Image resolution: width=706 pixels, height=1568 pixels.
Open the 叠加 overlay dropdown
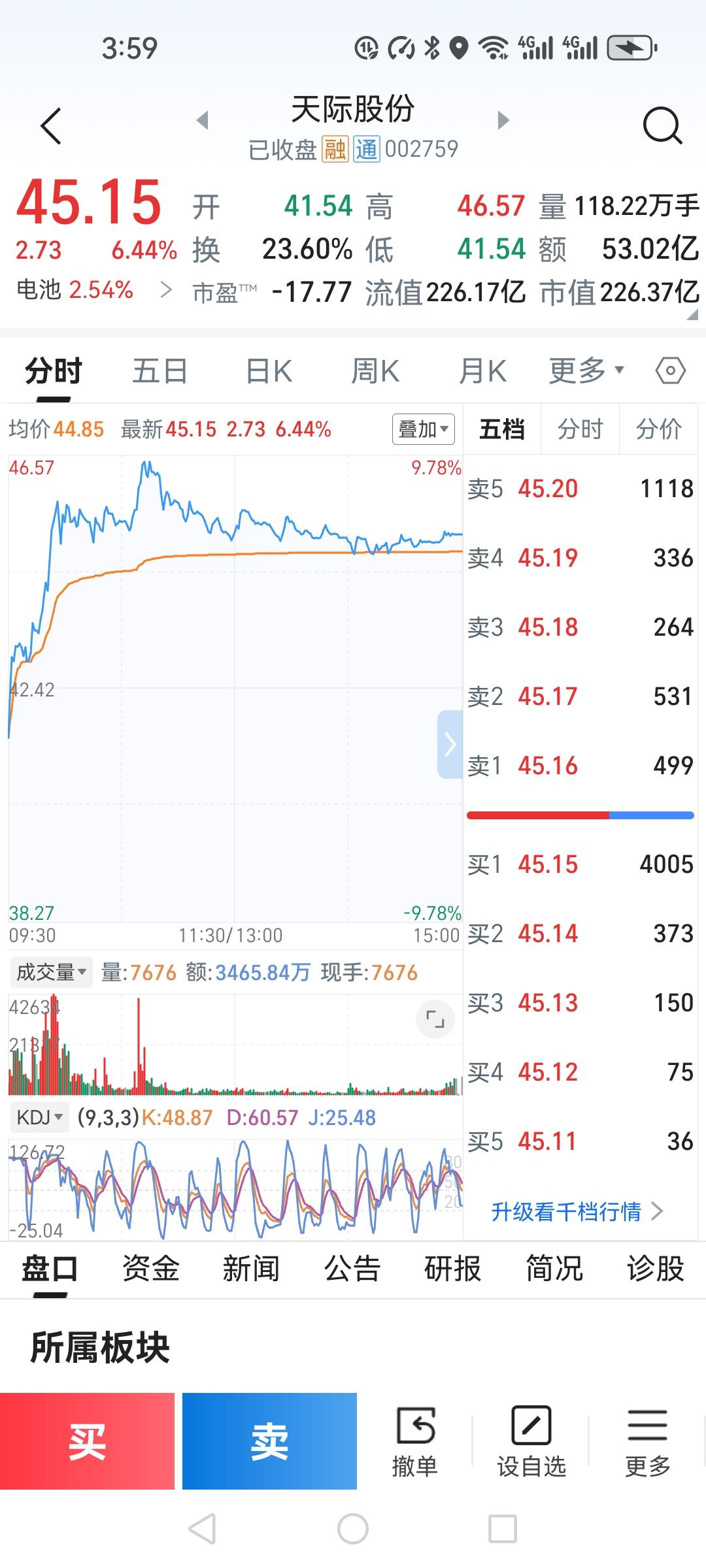pos(423,430)
